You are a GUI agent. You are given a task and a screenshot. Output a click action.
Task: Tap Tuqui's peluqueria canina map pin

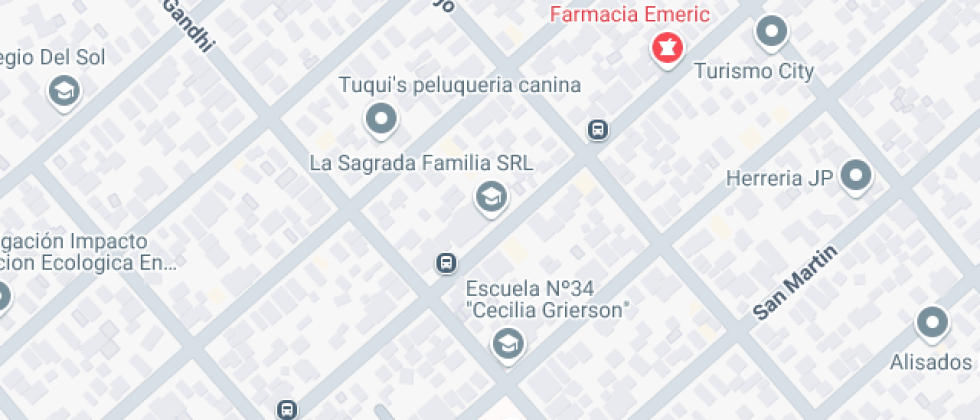(381, 120)
